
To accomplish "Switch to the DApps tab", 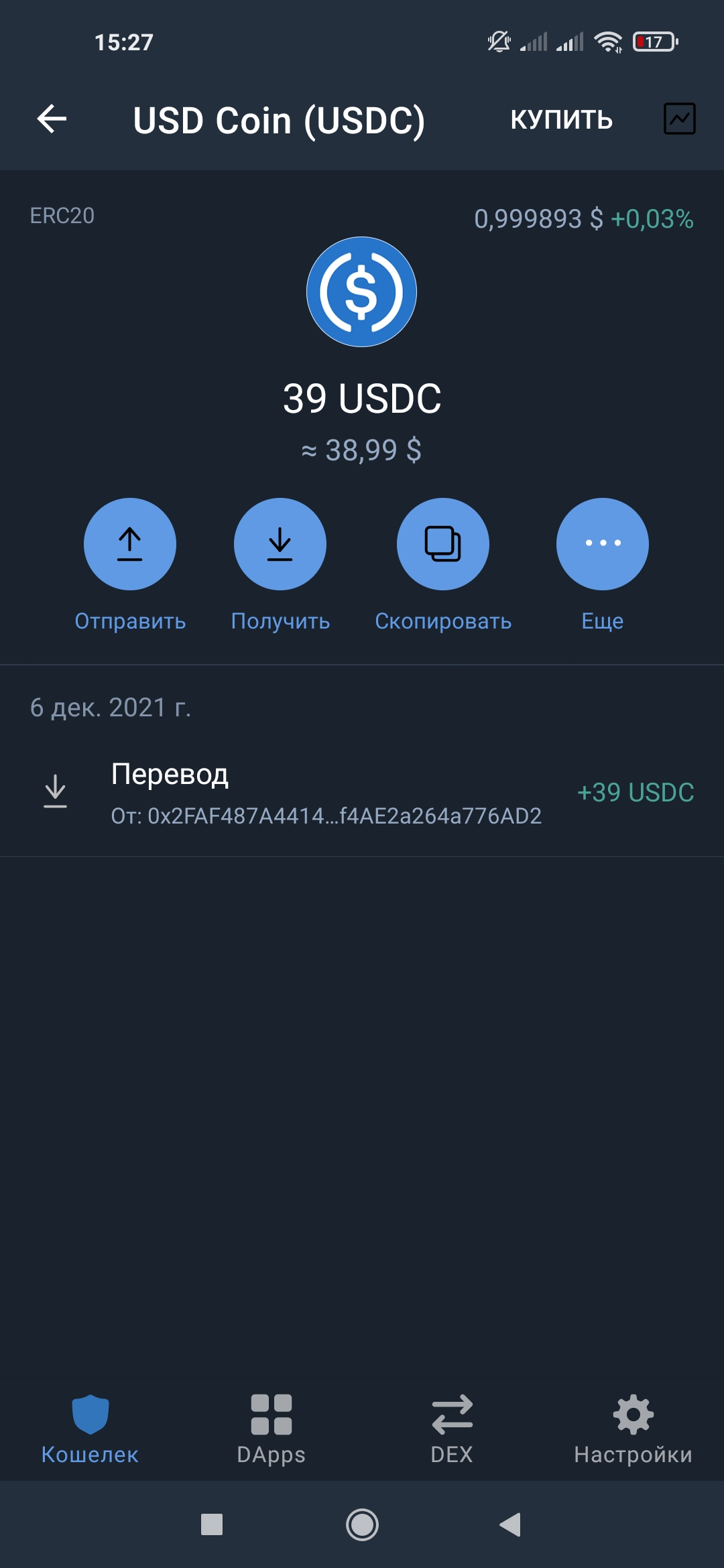I will coord(271,1429).
